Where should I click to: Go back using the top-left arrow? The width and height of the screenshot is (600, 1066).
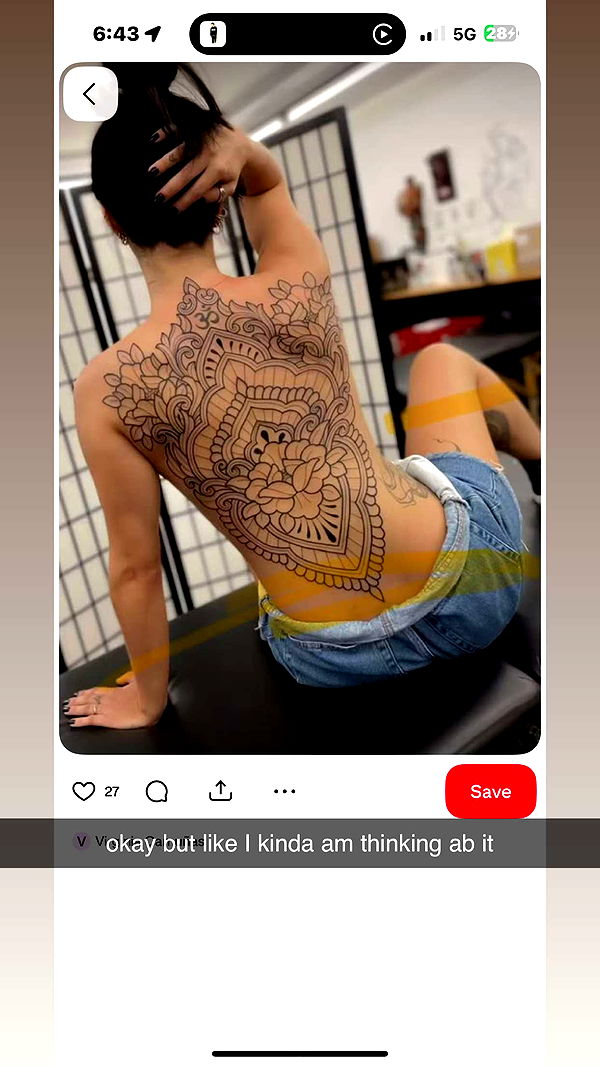90,94
